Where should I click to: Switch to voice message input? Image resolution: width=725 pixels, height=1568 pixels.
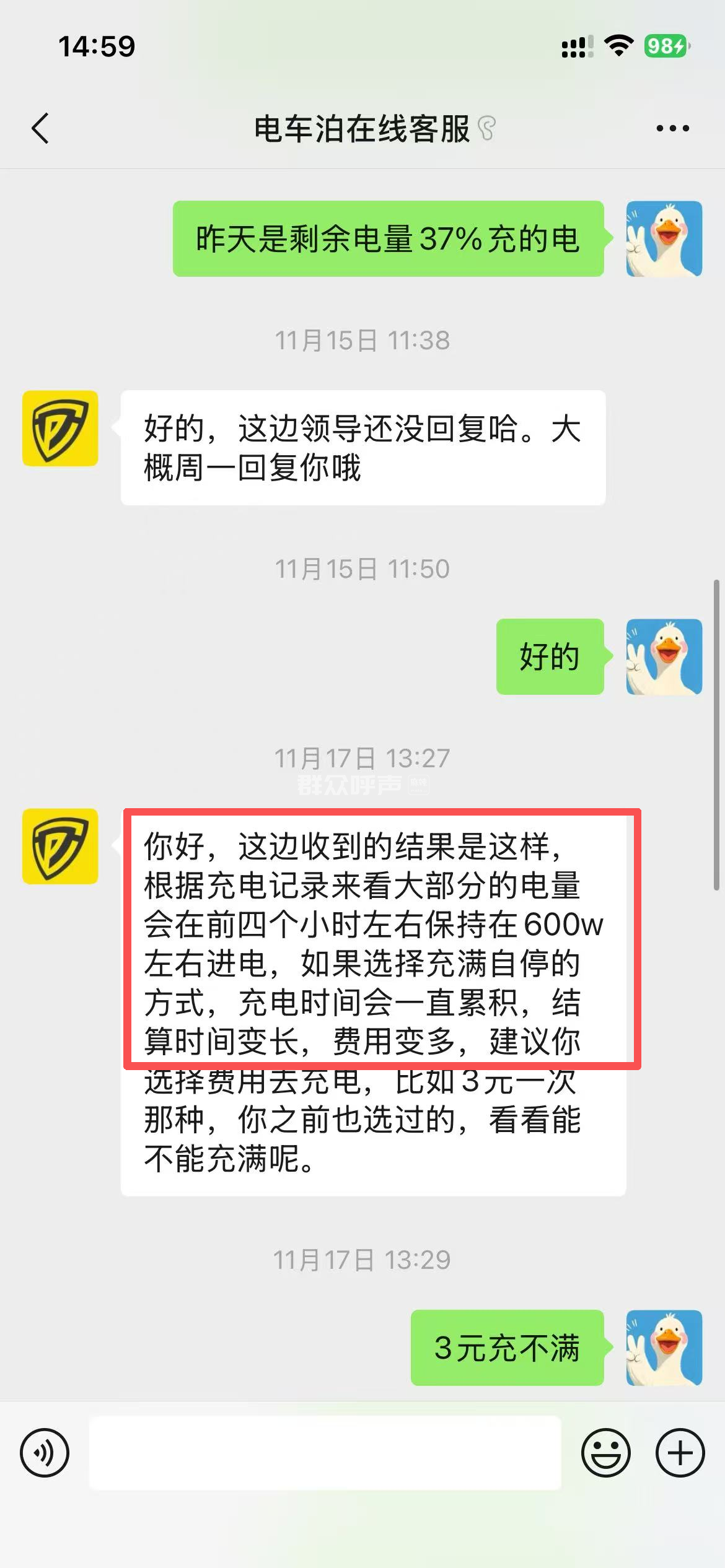point(45,1452)
